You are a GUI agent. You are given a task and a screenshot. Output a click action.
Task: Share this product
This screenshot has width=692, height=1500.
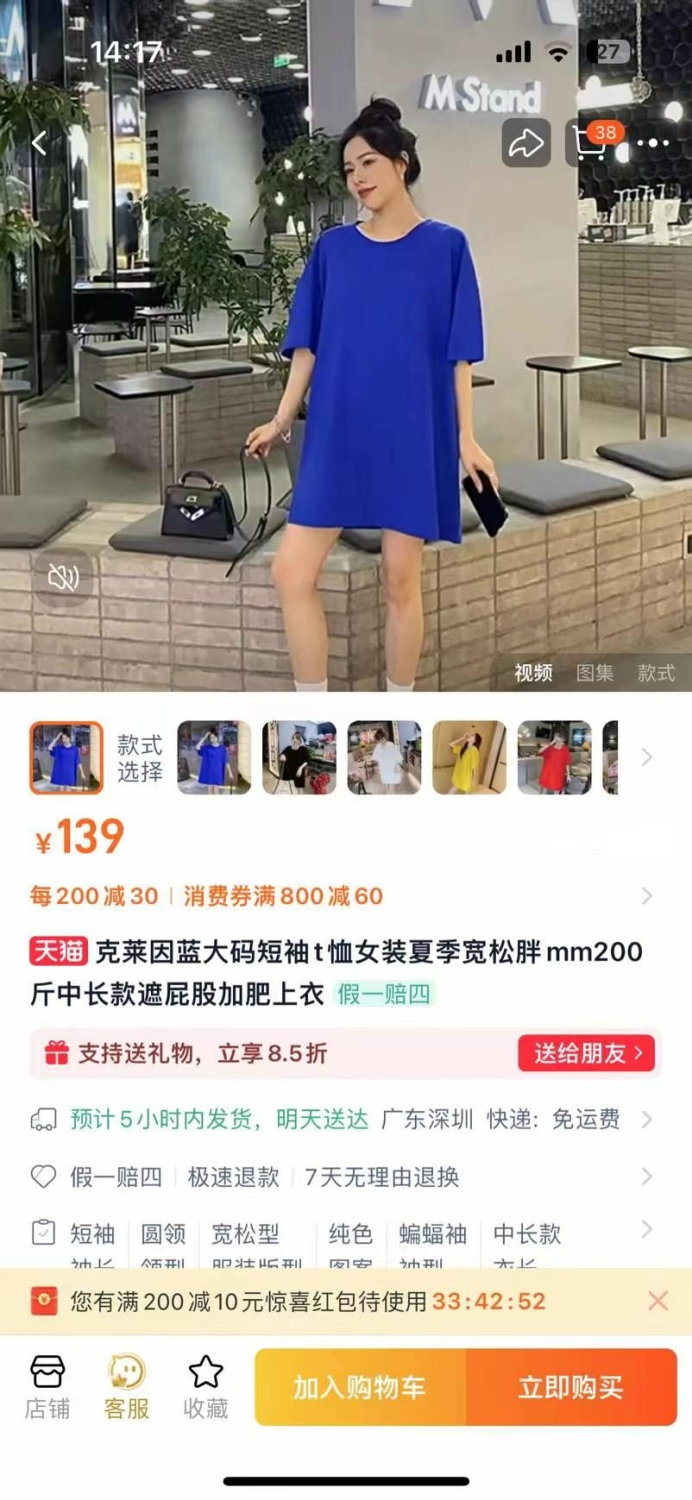point(526,144)
